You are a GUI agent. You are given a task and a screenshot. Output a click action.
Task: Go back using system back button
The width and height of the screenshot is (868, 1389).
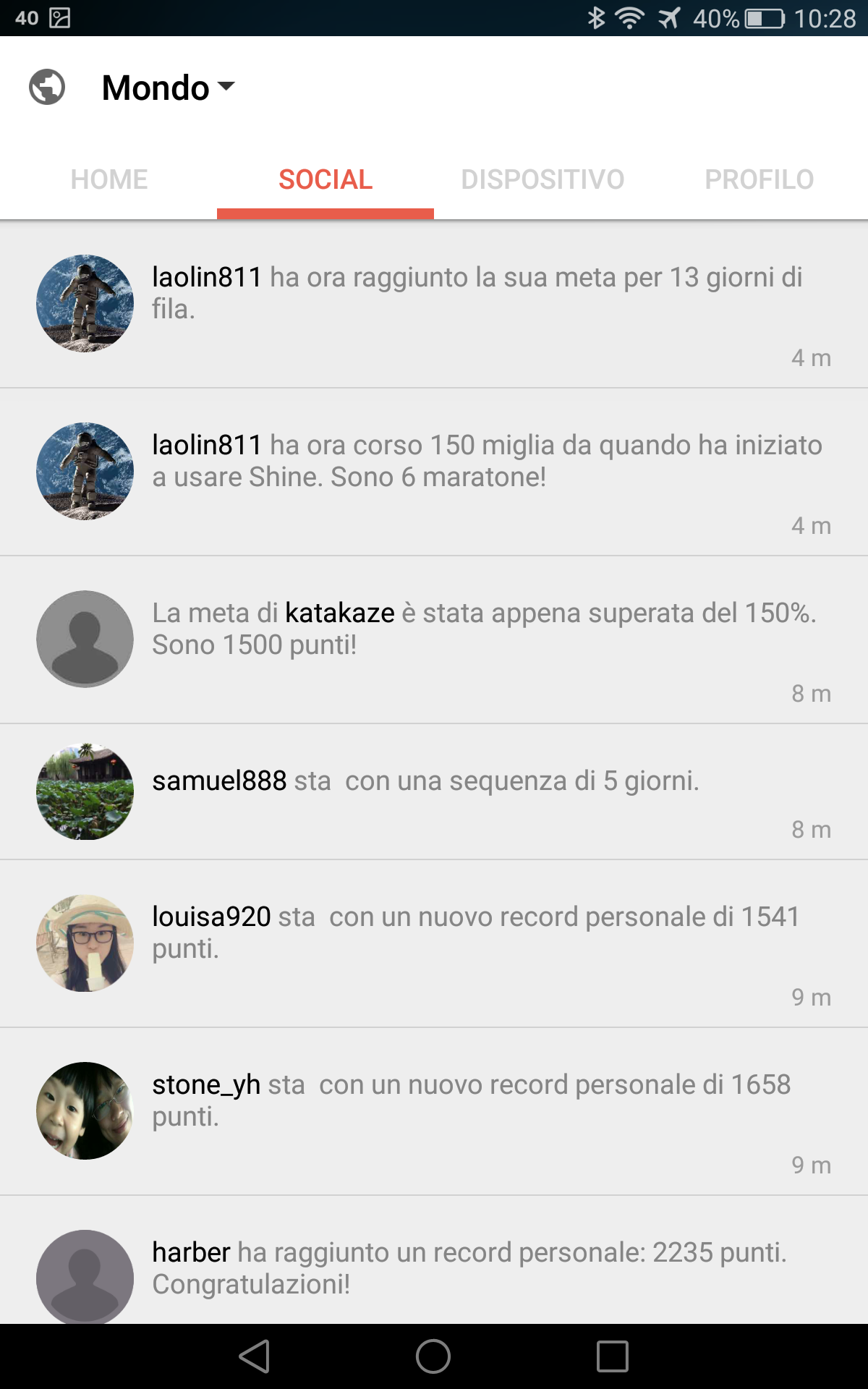tap(255, 1356)
